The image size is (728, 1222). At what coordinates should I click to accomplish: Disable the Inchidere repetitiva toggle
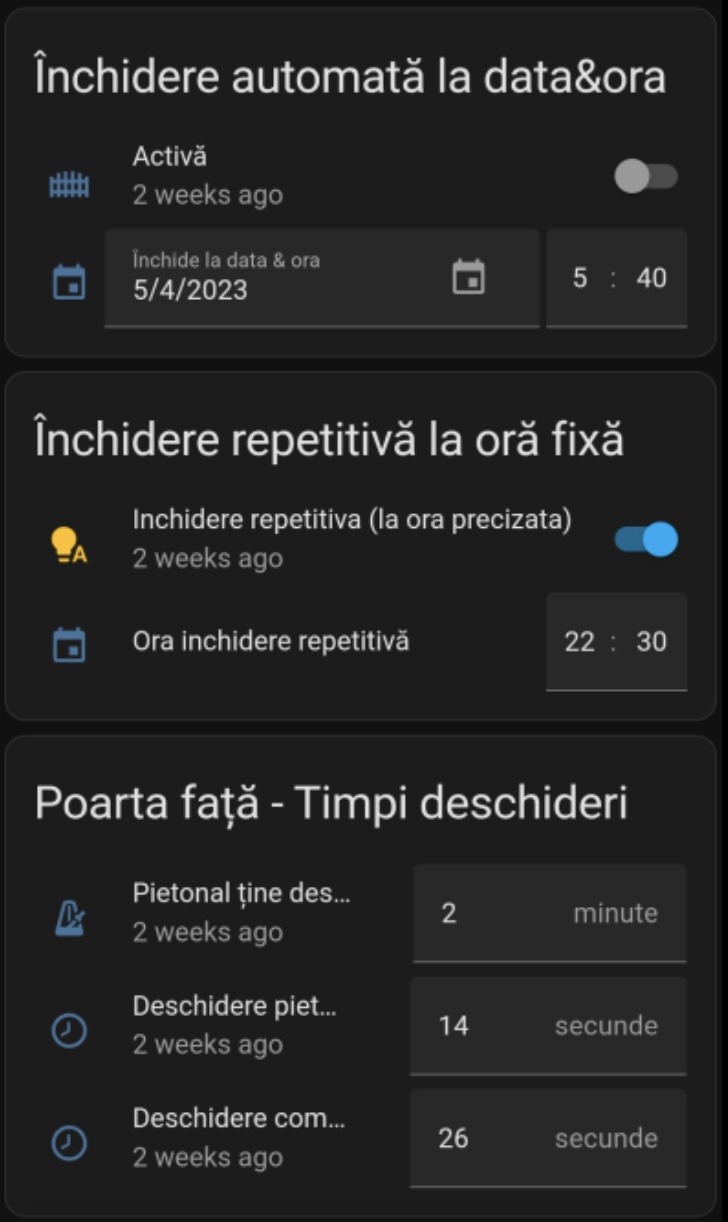pyautogui.click(x=646, y=540)
